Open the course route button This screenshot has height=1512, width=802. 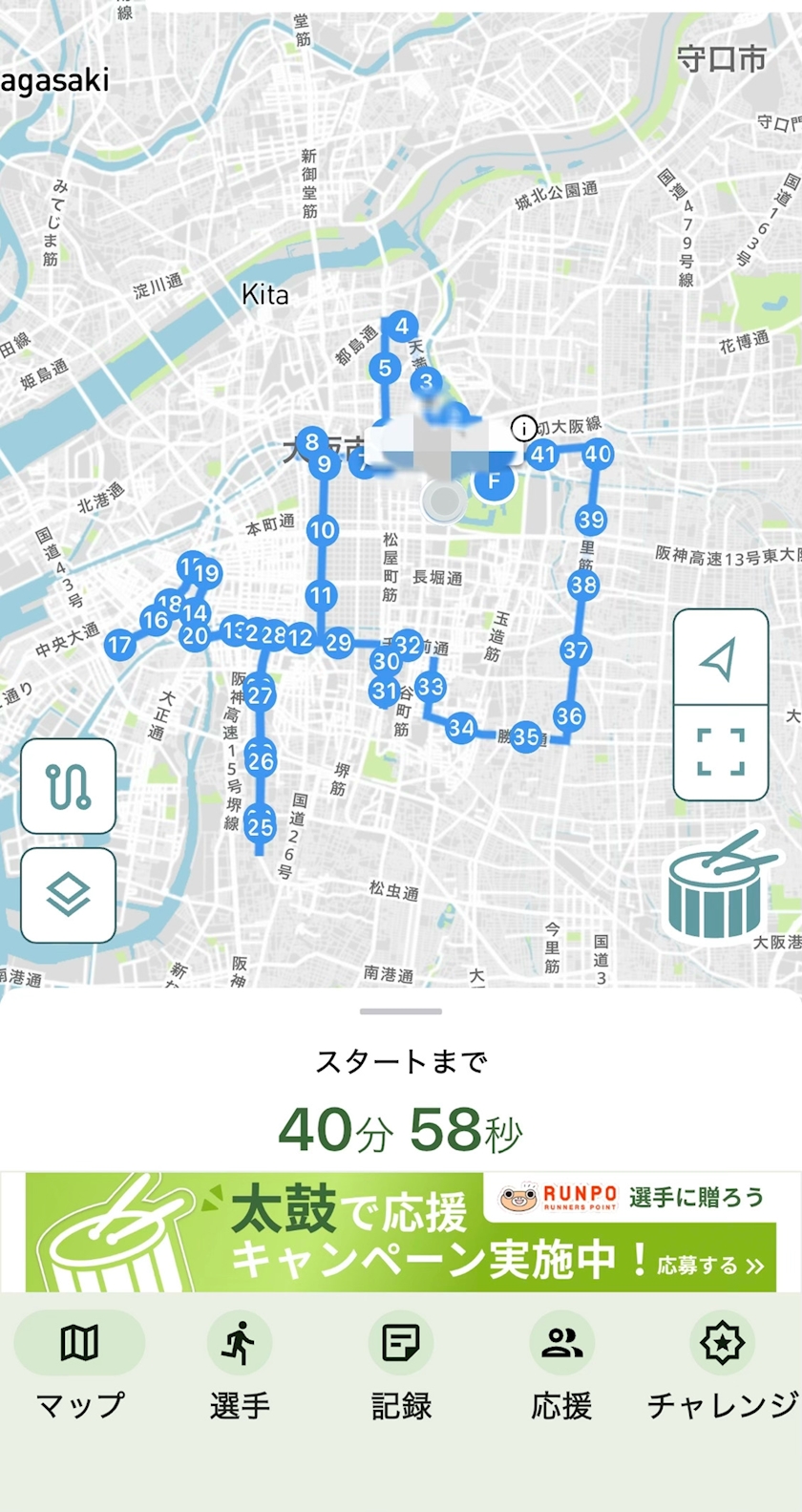click(x=69, y=786)
